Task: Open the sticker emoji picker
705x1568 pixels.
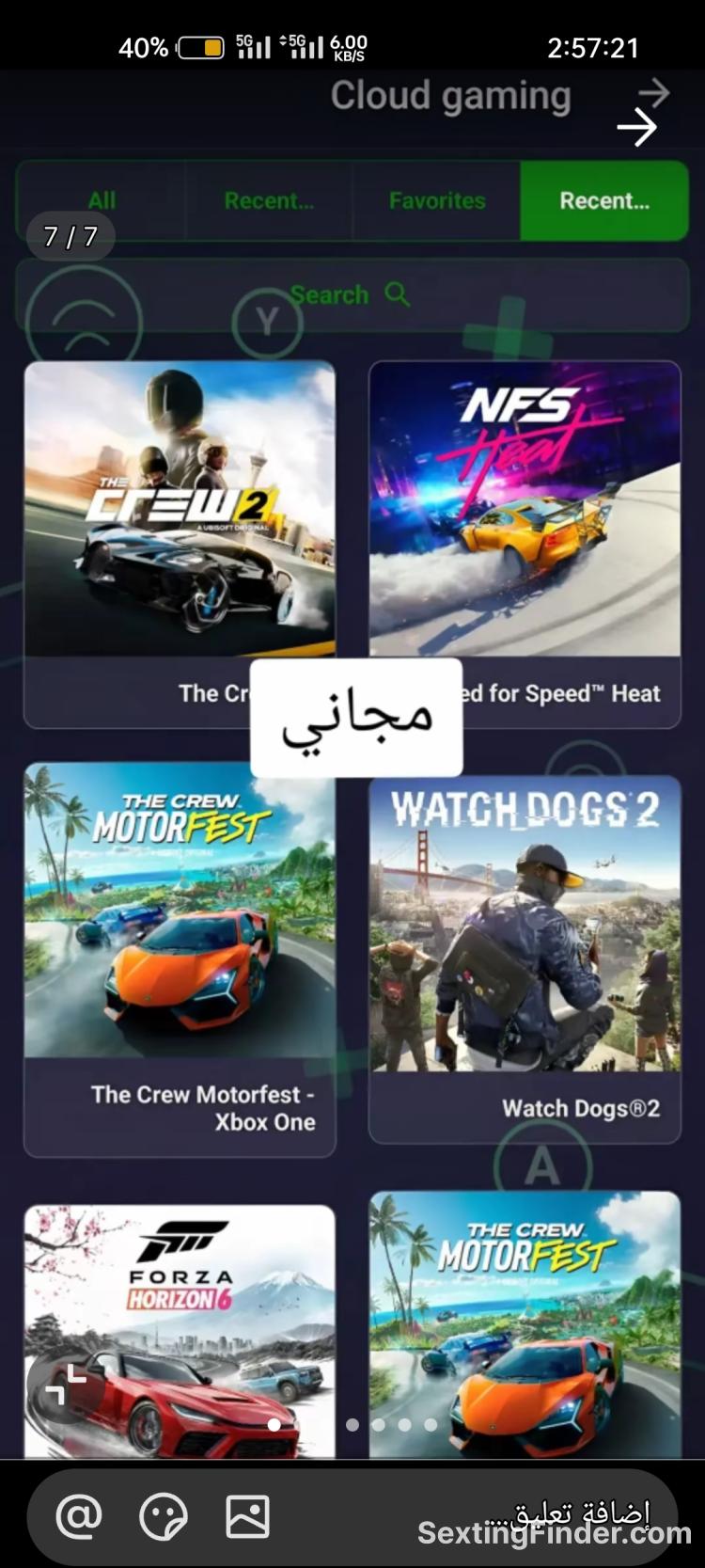Action: (x=164, y=1516)
